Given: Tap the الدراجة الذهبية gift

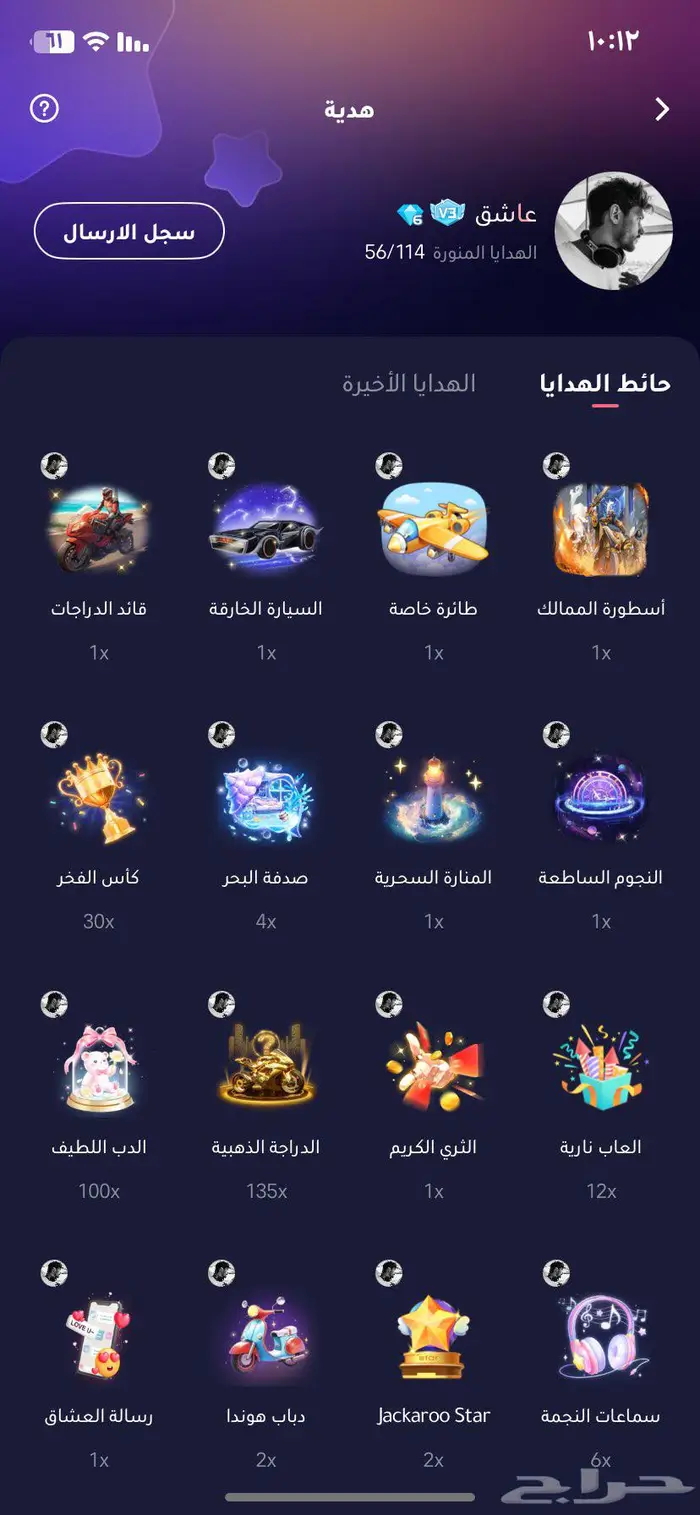Looking at the screenshot, I should 266,1098.
